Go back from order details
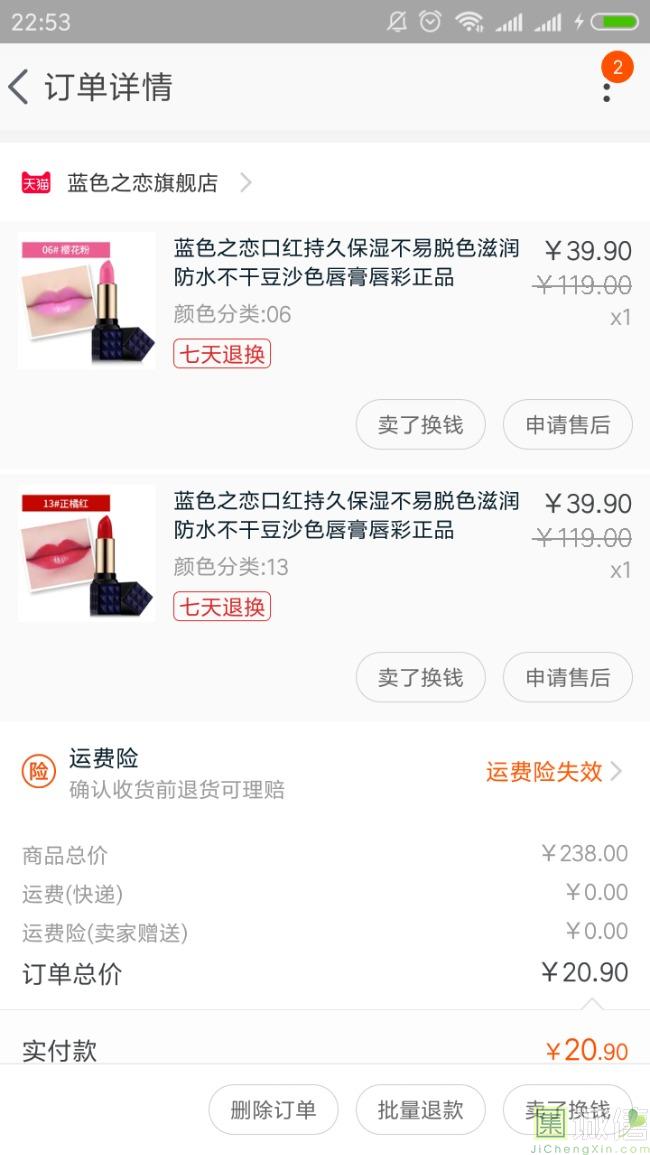650x1155 pixels. click(x=20, y=87)
